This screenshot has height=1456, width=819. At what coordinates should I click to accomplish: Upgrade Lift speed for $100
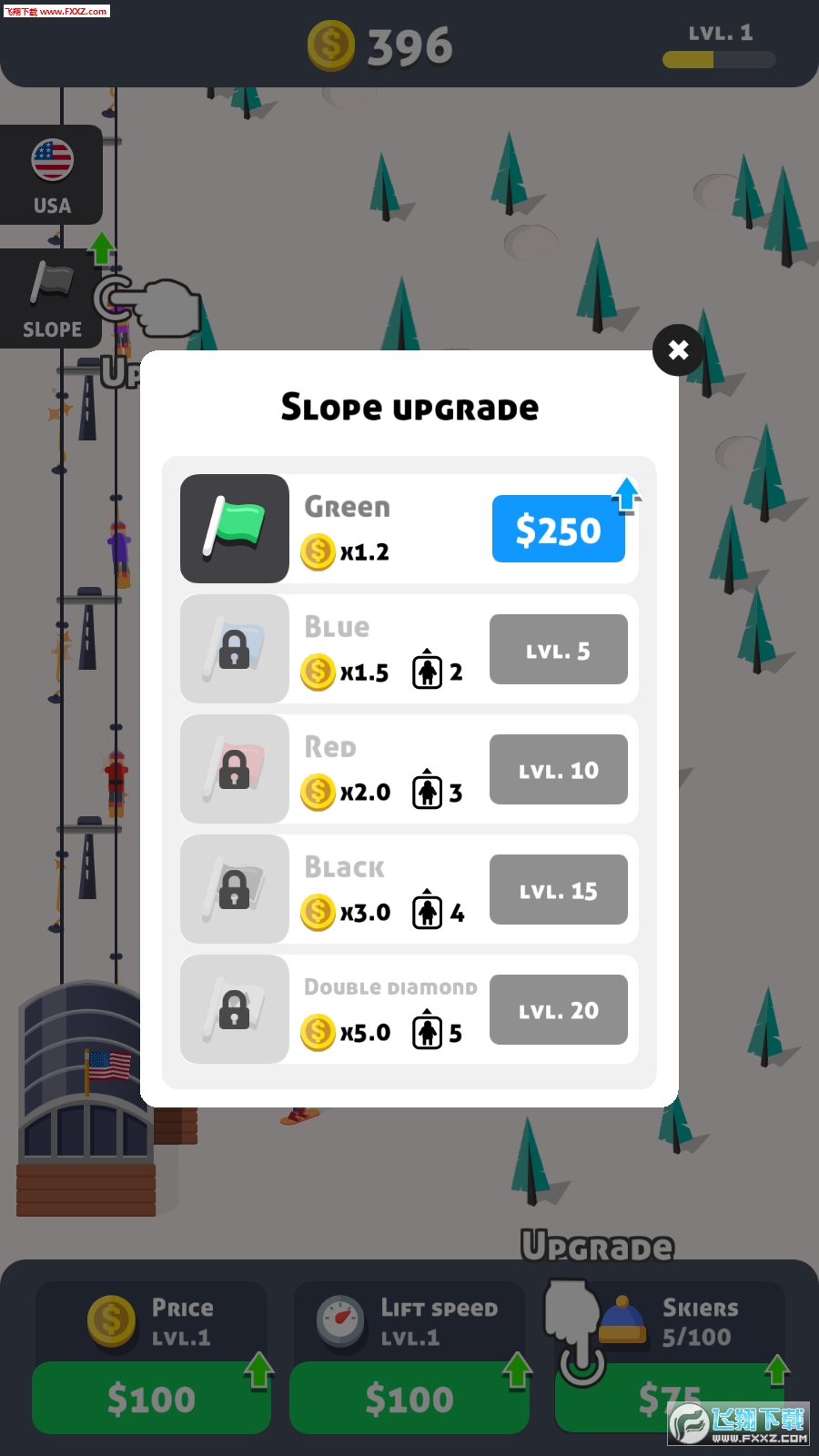[x=409, y=1398]
